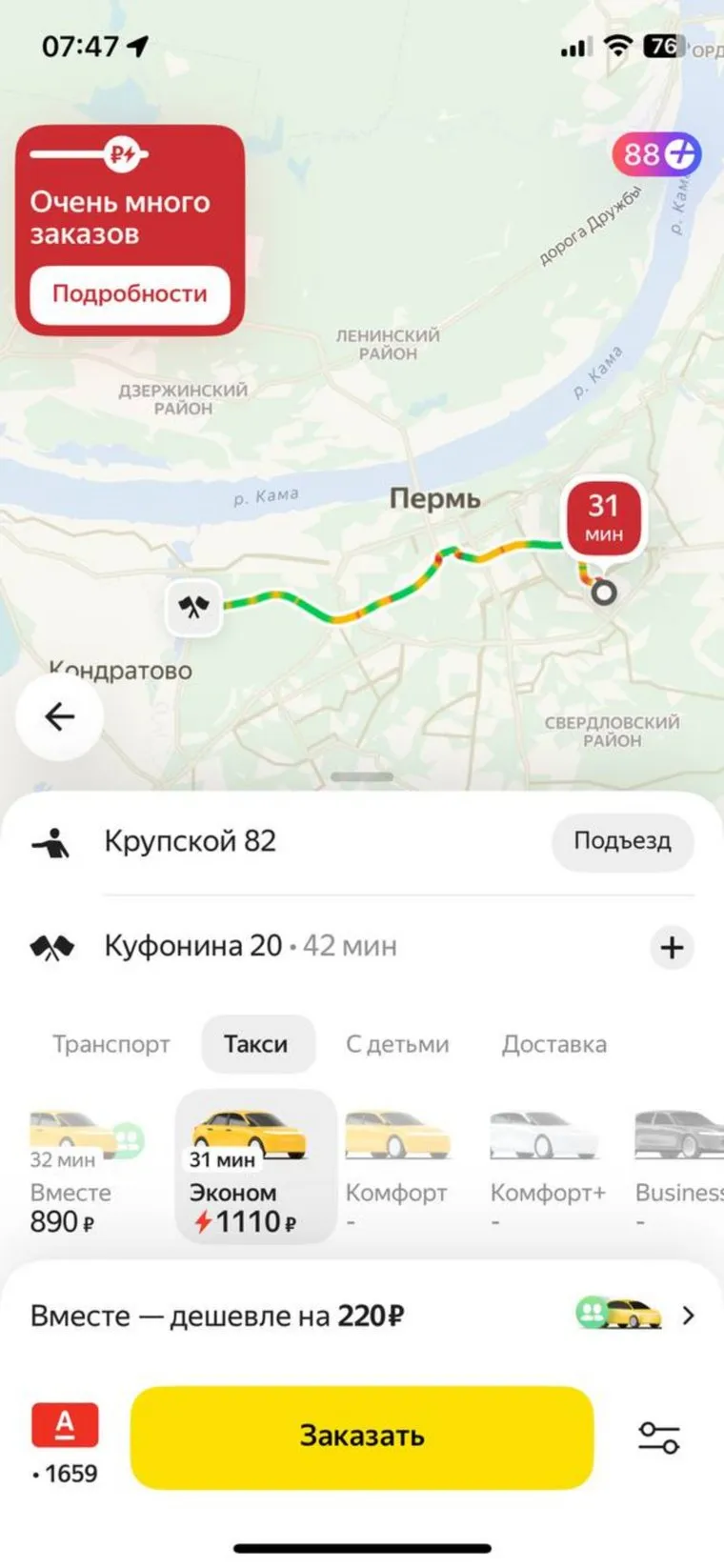
Task: Order the ride with Заказать
Action: point(362,1437)
